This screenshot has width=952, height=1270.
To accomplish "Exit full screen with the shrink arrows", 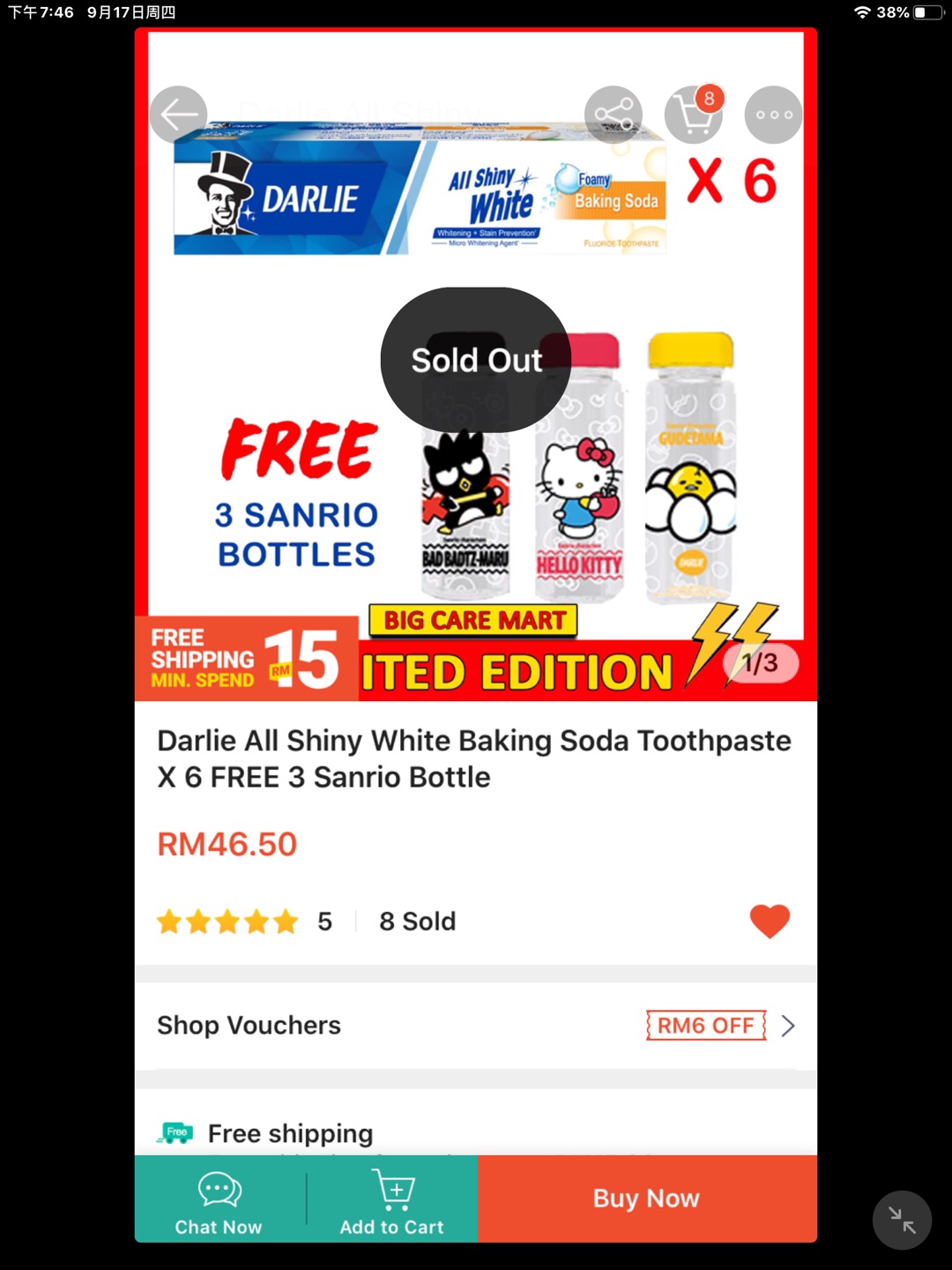I will point(901,1220).
